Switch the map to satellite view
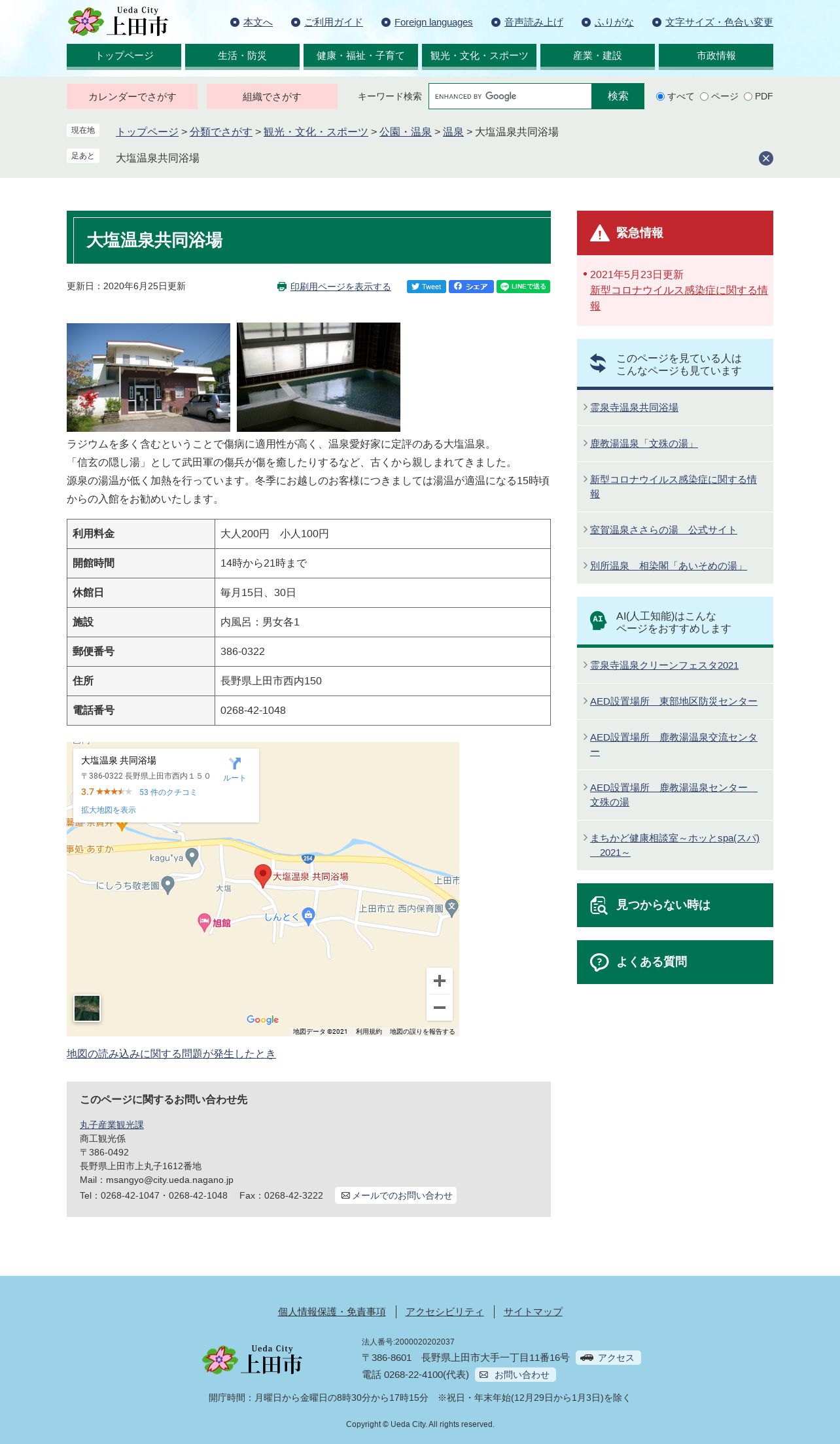The image size is (840, 1444). click(x=87, y=1008)
